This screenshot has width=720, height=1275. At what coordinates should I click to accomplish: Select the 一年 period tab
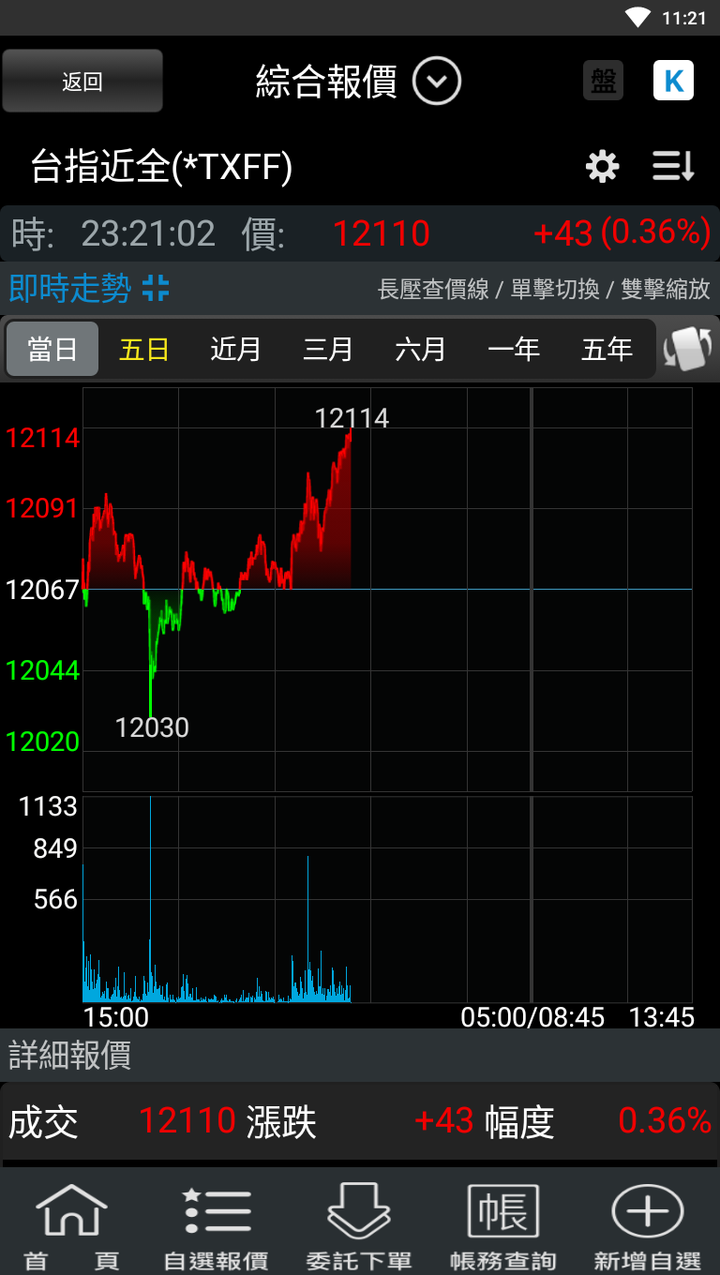(x=513, y=349)
